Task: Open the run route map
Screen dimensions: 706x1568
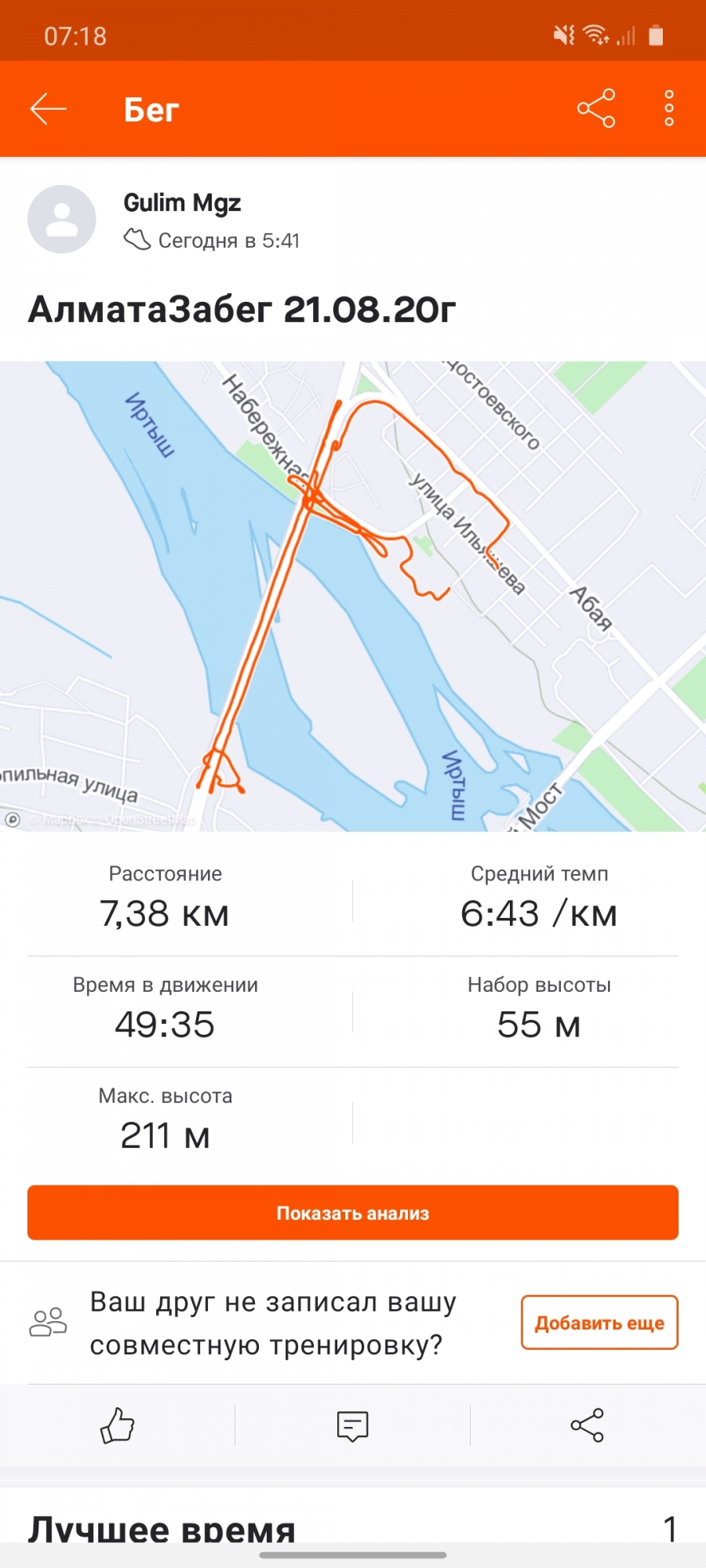Action: 353,596
